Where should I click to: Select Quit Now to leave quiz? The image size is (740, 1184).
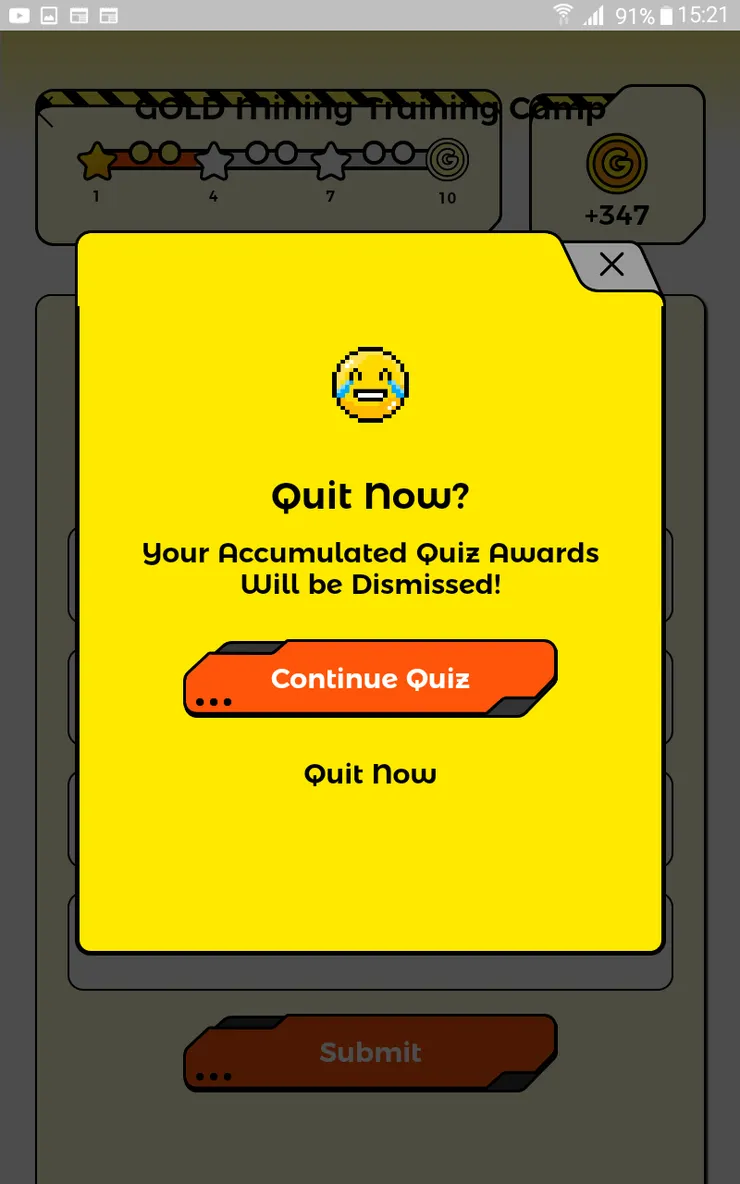click(x=370, y=774)
